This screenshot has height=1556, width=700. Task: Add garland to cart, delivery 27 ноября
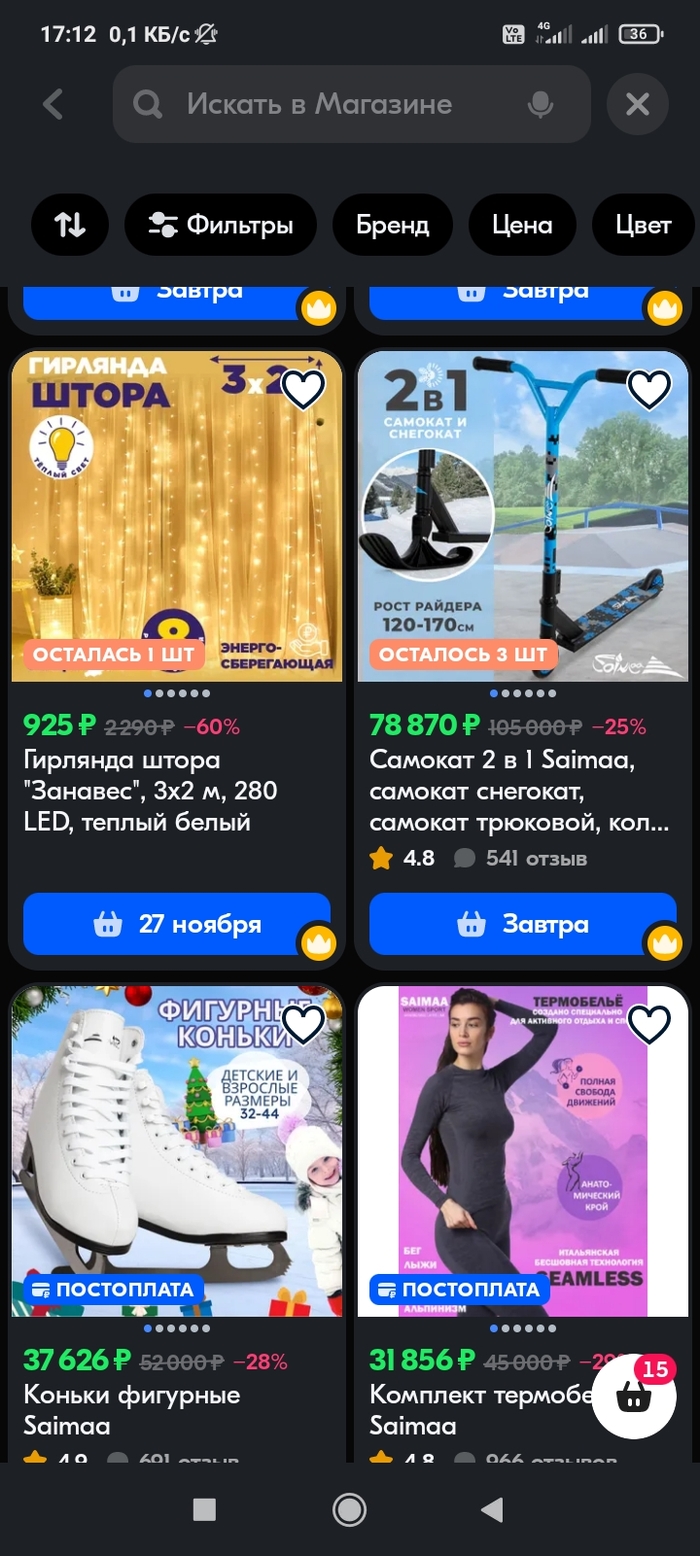pos(176,924)
